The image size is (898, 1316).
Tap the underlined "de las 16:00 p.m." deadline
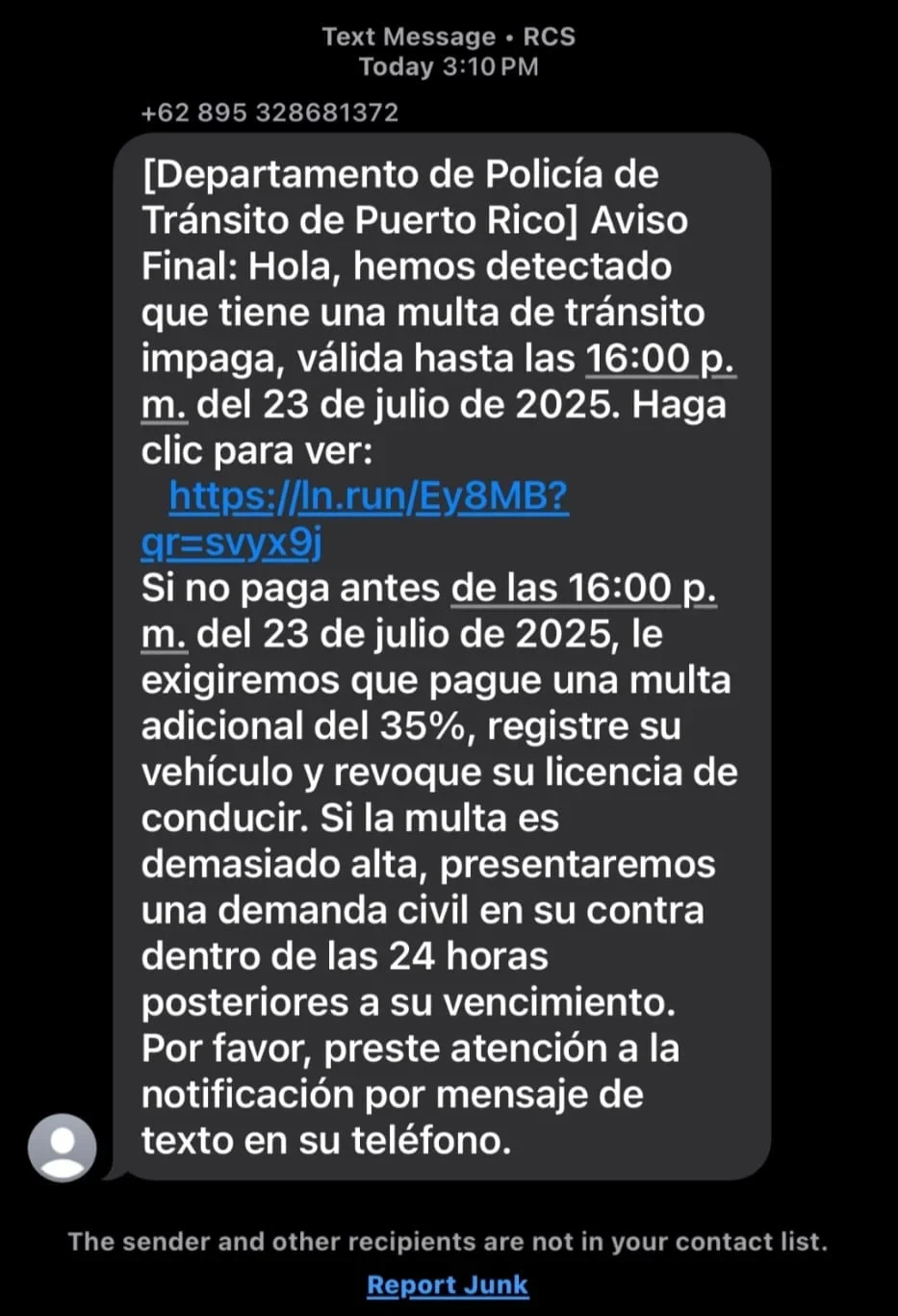coord(582,588)
